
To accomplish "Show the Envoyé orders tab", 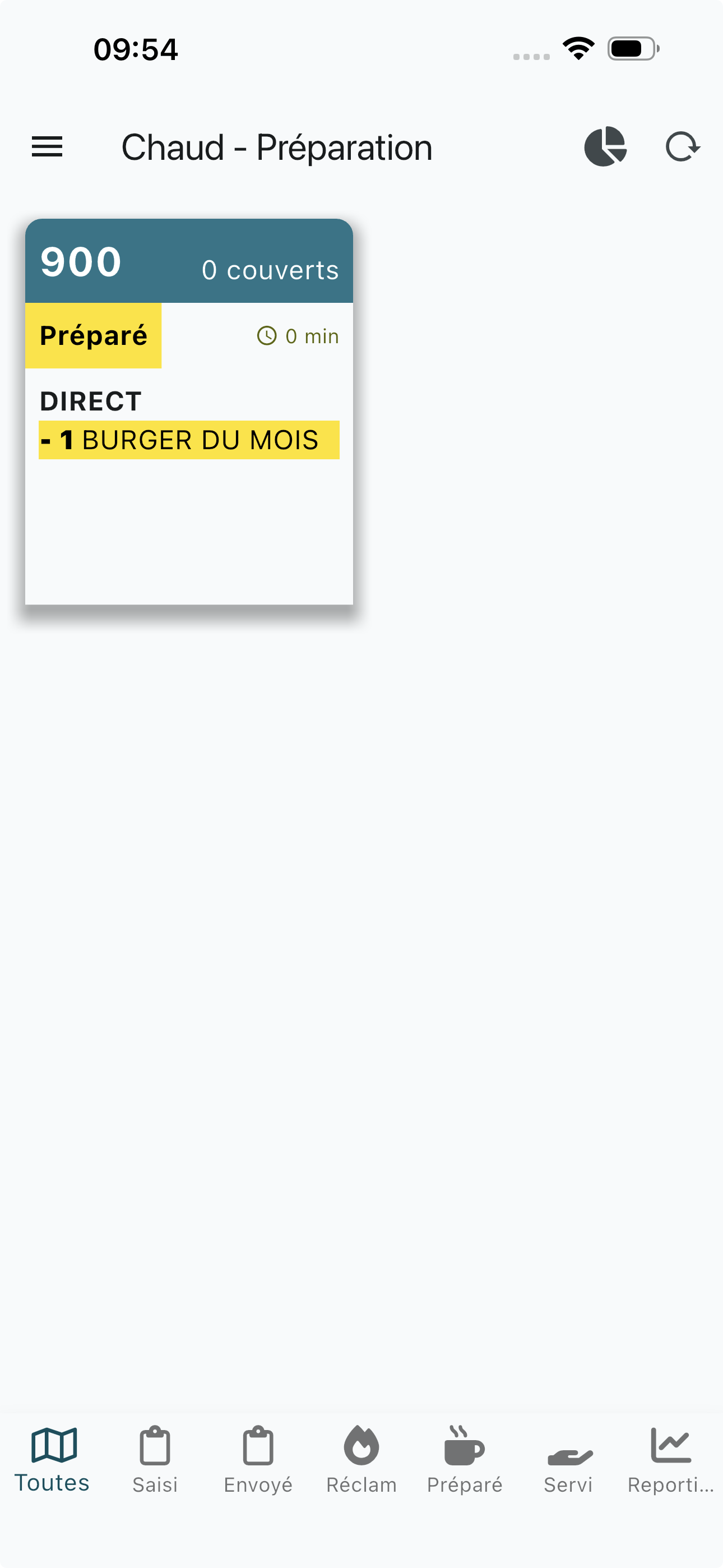I will pos(258,1461).
